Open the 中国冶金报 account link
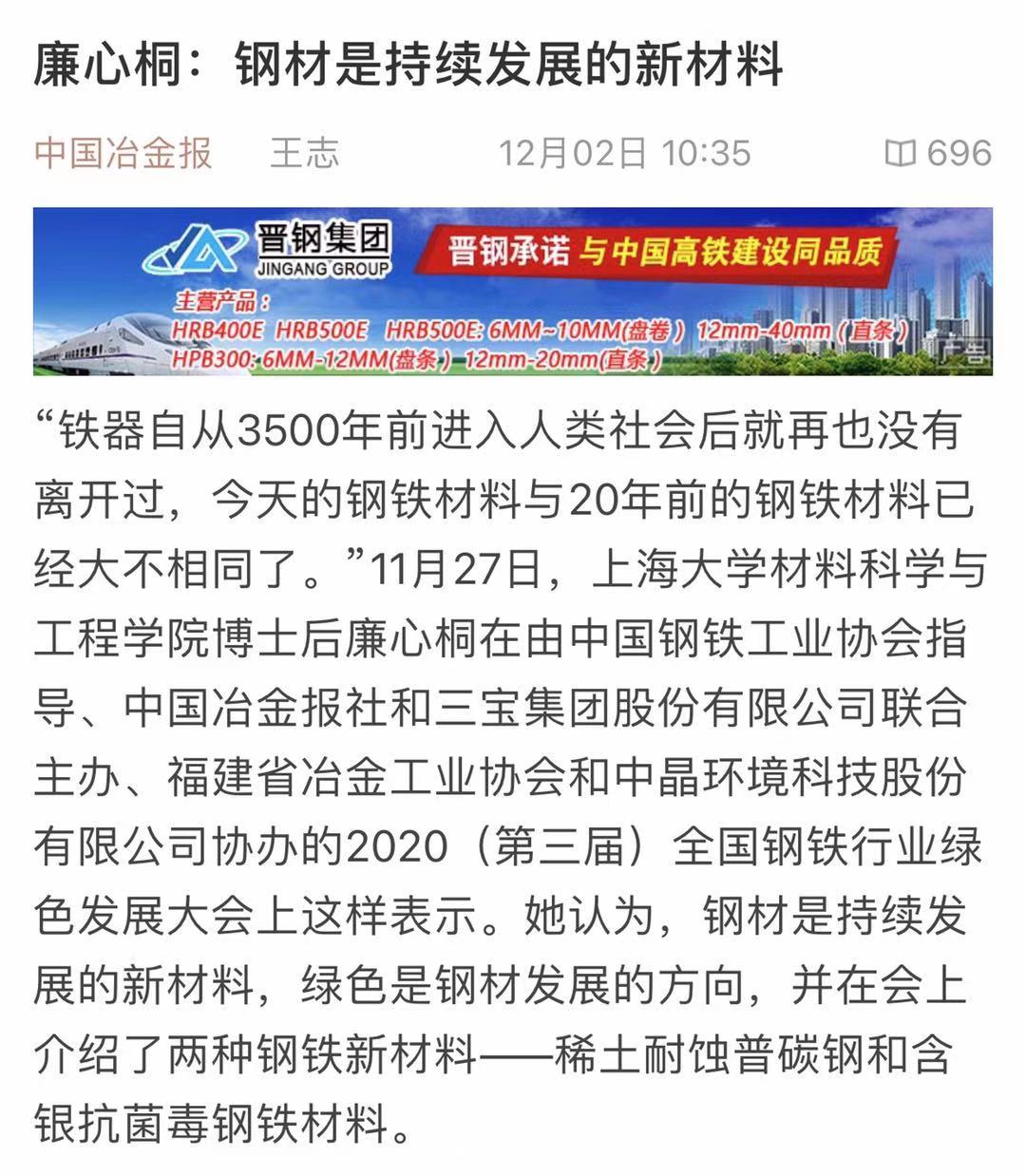Viewport: 1026px width, 1176px height. [123, 154]
